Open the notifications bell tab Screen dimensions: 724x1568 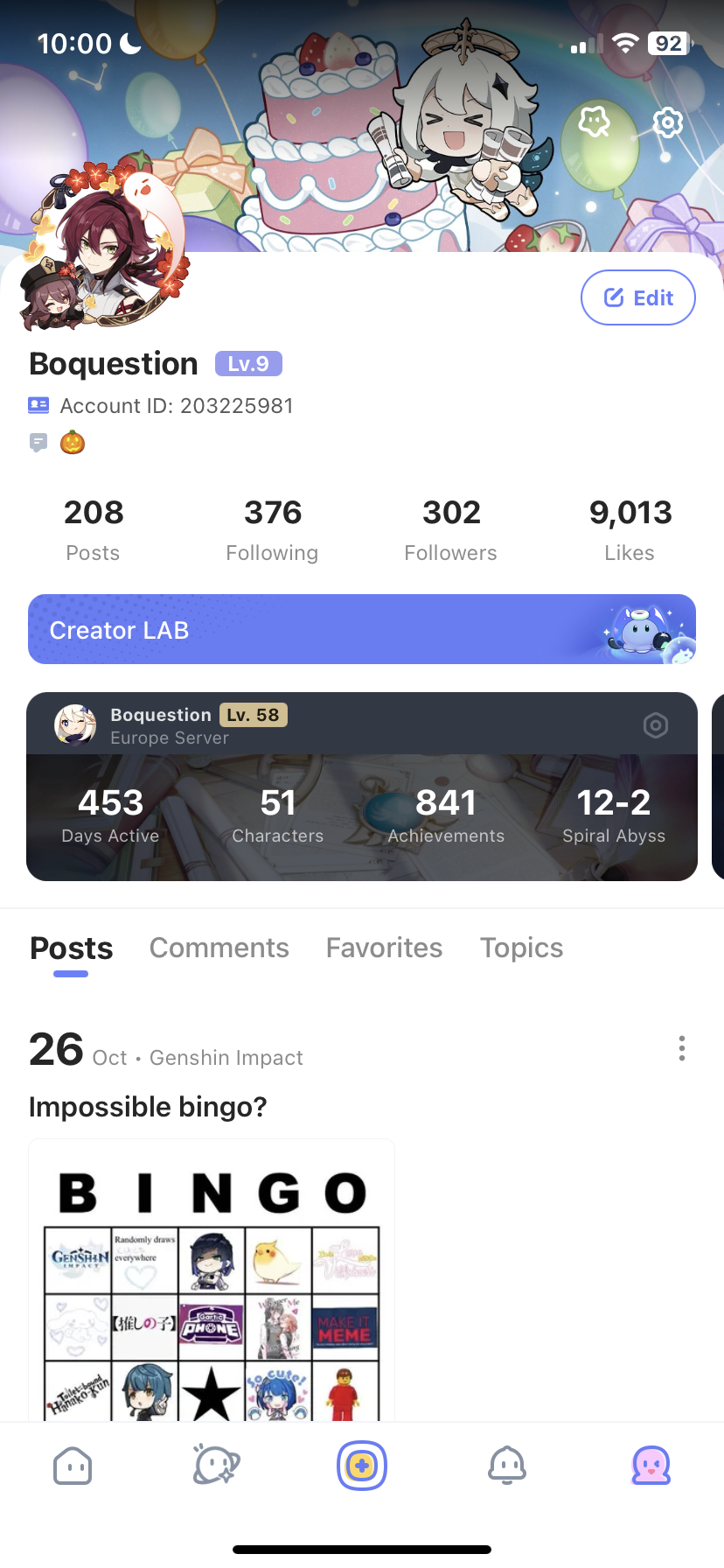point(507,1466)
